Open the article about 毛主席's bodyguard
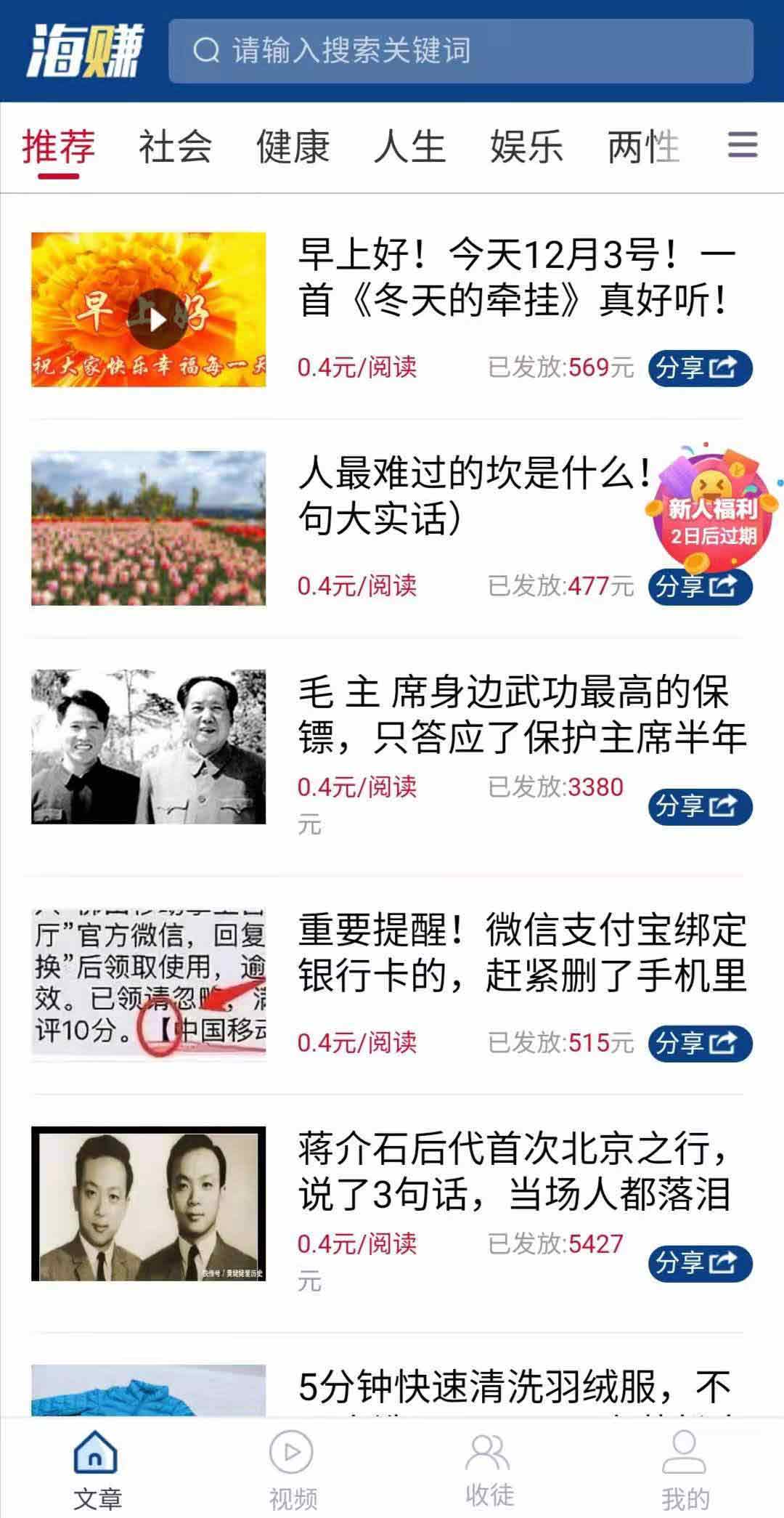Screen dimensions: 784x1518 click(521, 713)
